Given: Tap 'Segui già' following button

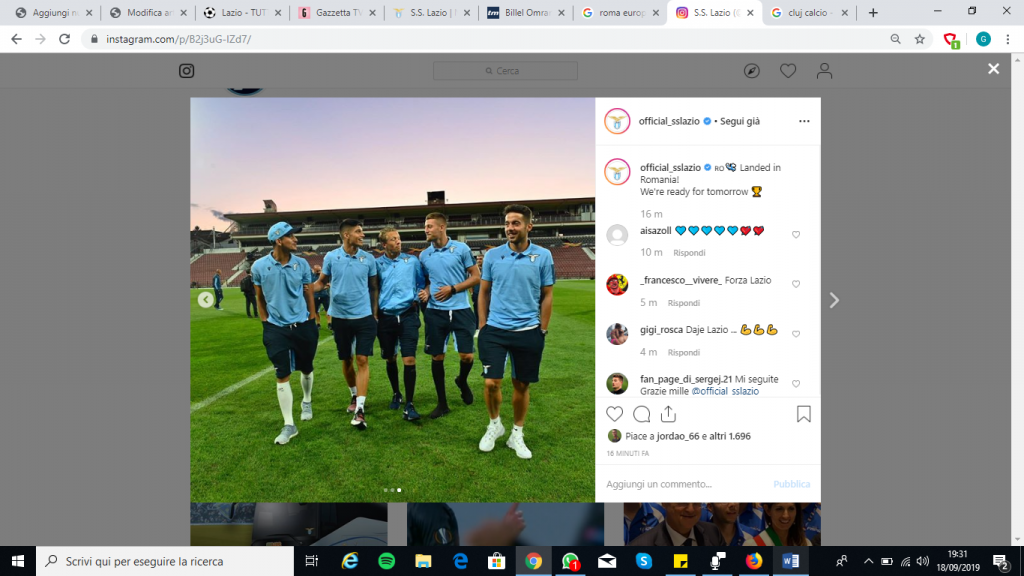Looking at the screenshot, I should 739,121.
